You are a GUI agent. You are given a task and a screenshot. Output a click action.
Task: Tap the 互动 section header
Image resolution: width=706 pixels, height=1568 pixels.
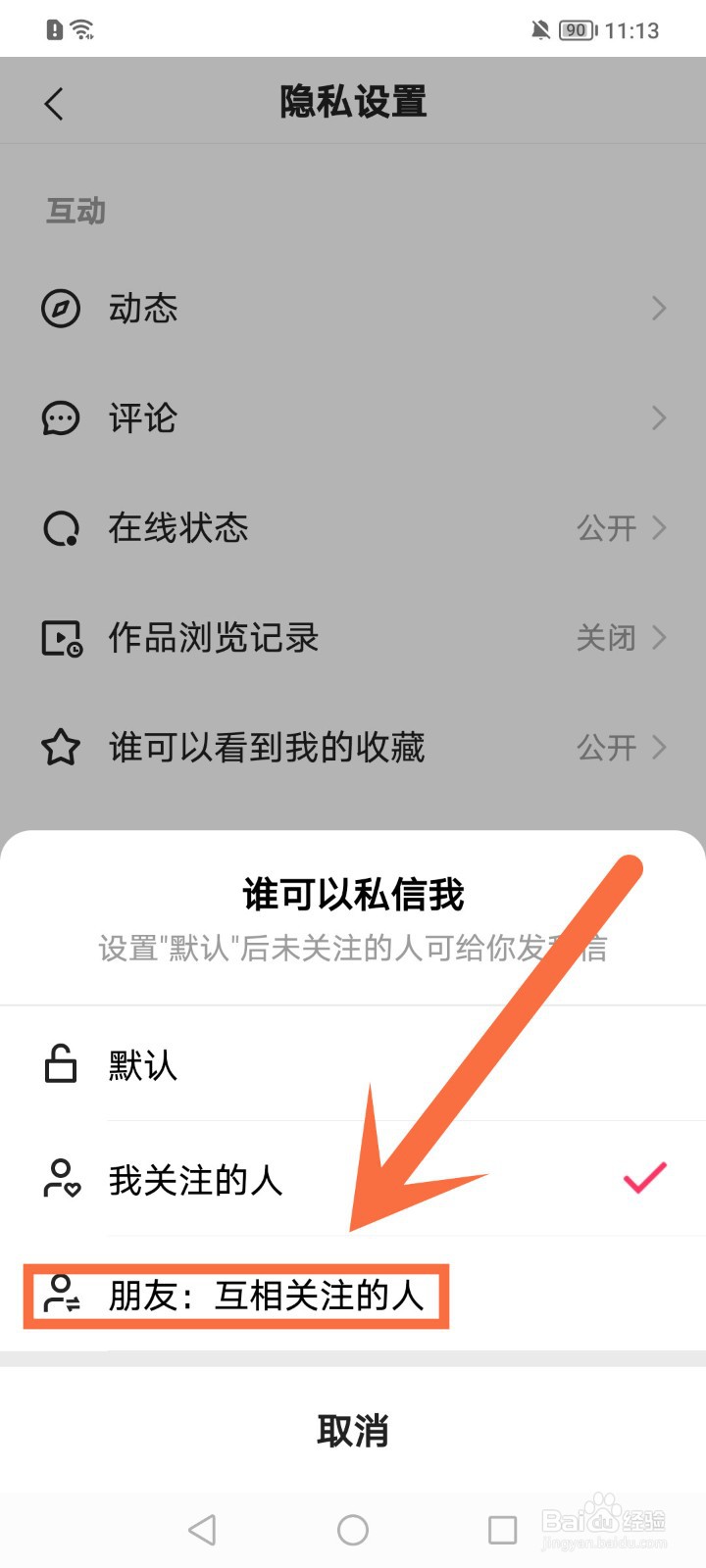pyautogui.click(x=76, y=211)
